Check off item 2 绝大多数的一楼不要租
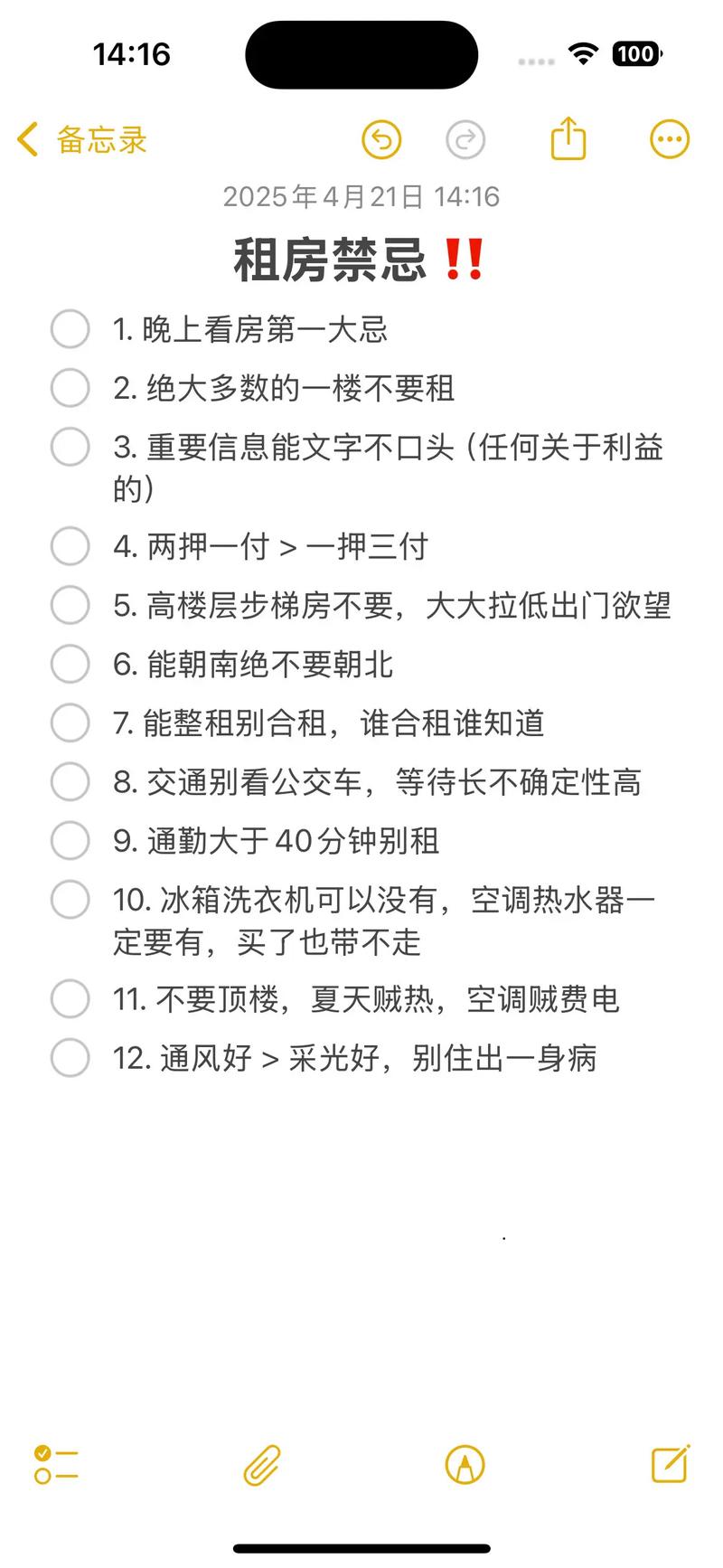This screenshot has width=723, height=1568. [70, 388]
